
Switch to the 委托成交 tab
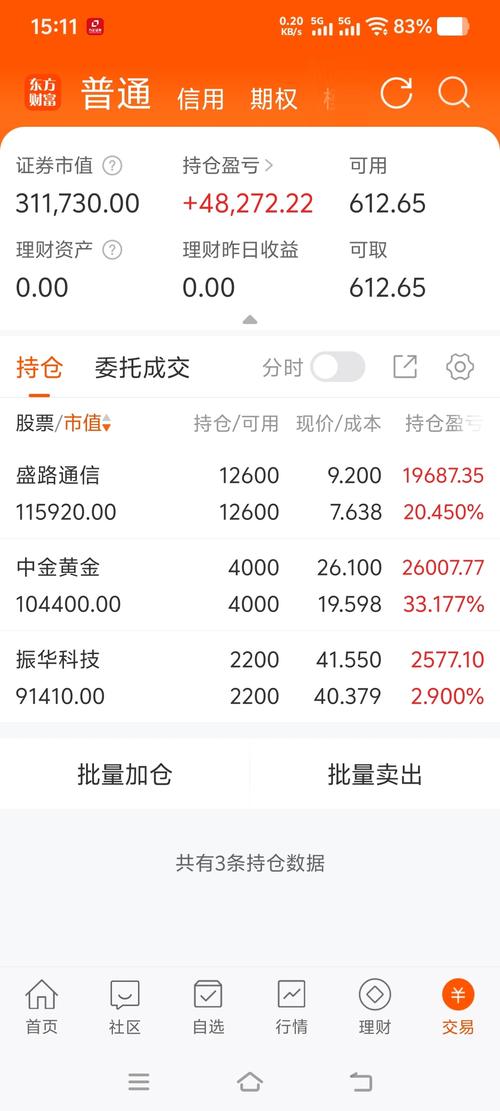click(x=142, y=368)
